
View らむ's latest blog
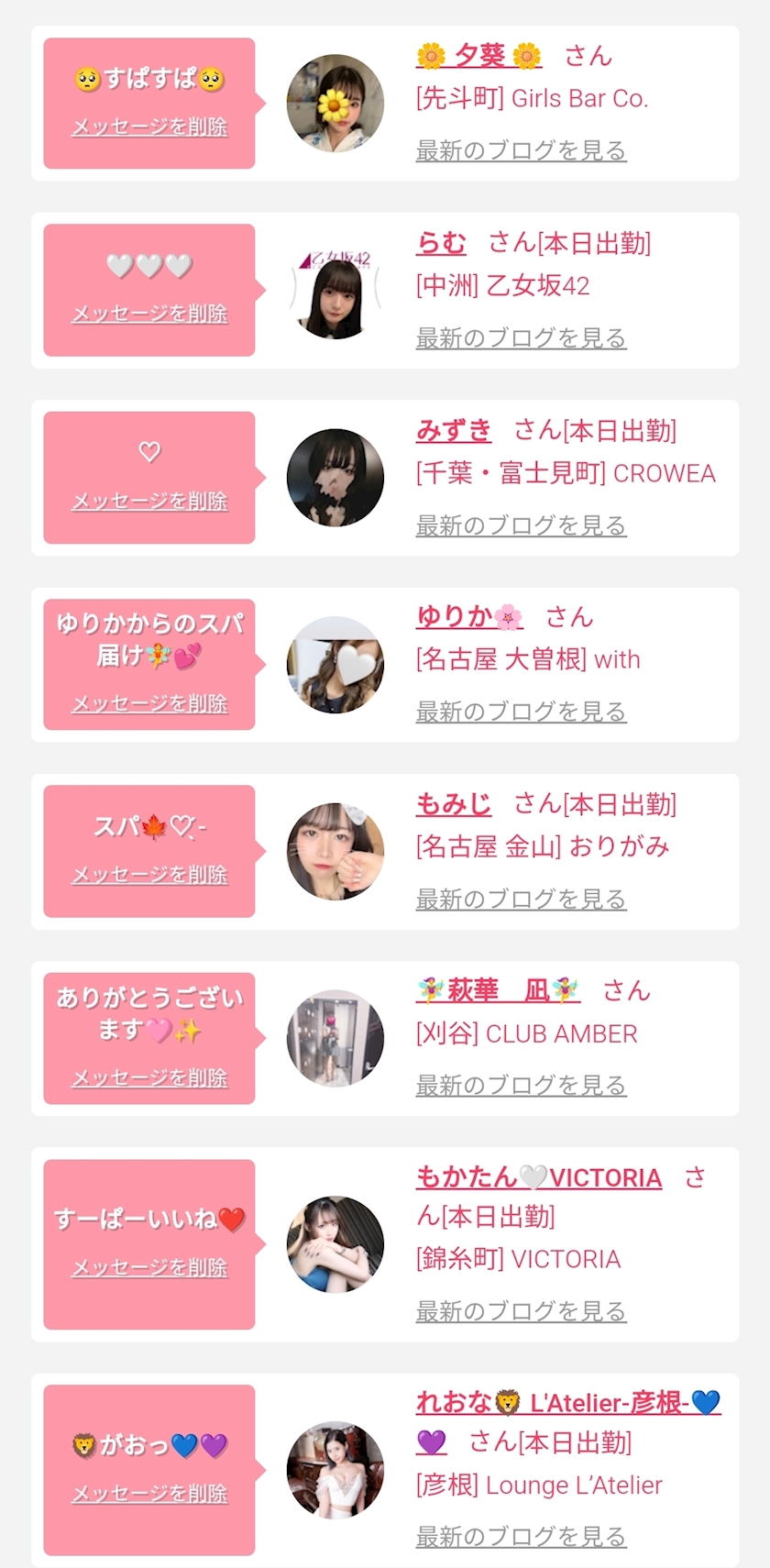pyautogui.click(x=521, y=338)
